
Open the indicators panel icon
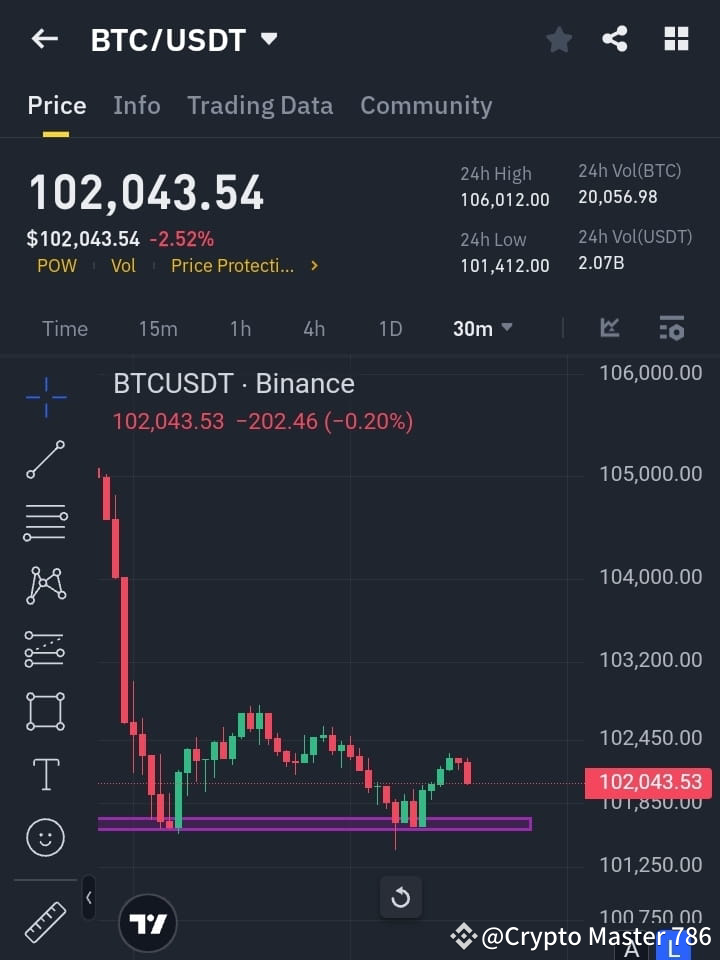pyautogui.click(x=670, y=328)
